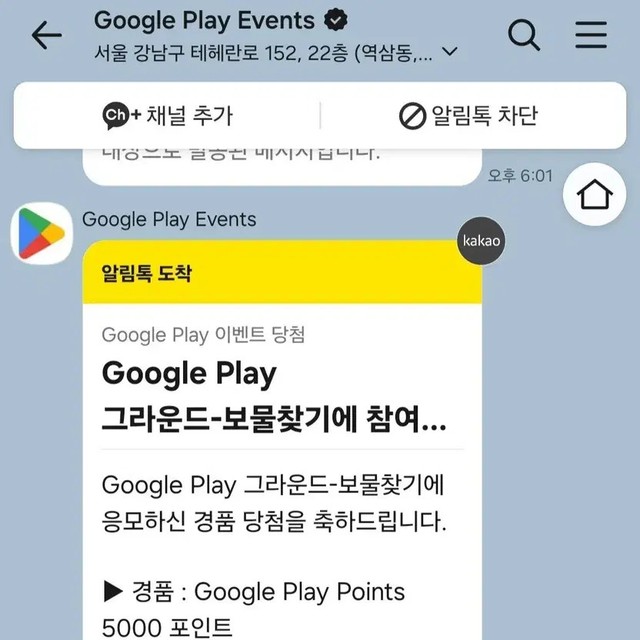The image size is (640, 640).
Task: Search within this chat
Action: coord(524,36)
